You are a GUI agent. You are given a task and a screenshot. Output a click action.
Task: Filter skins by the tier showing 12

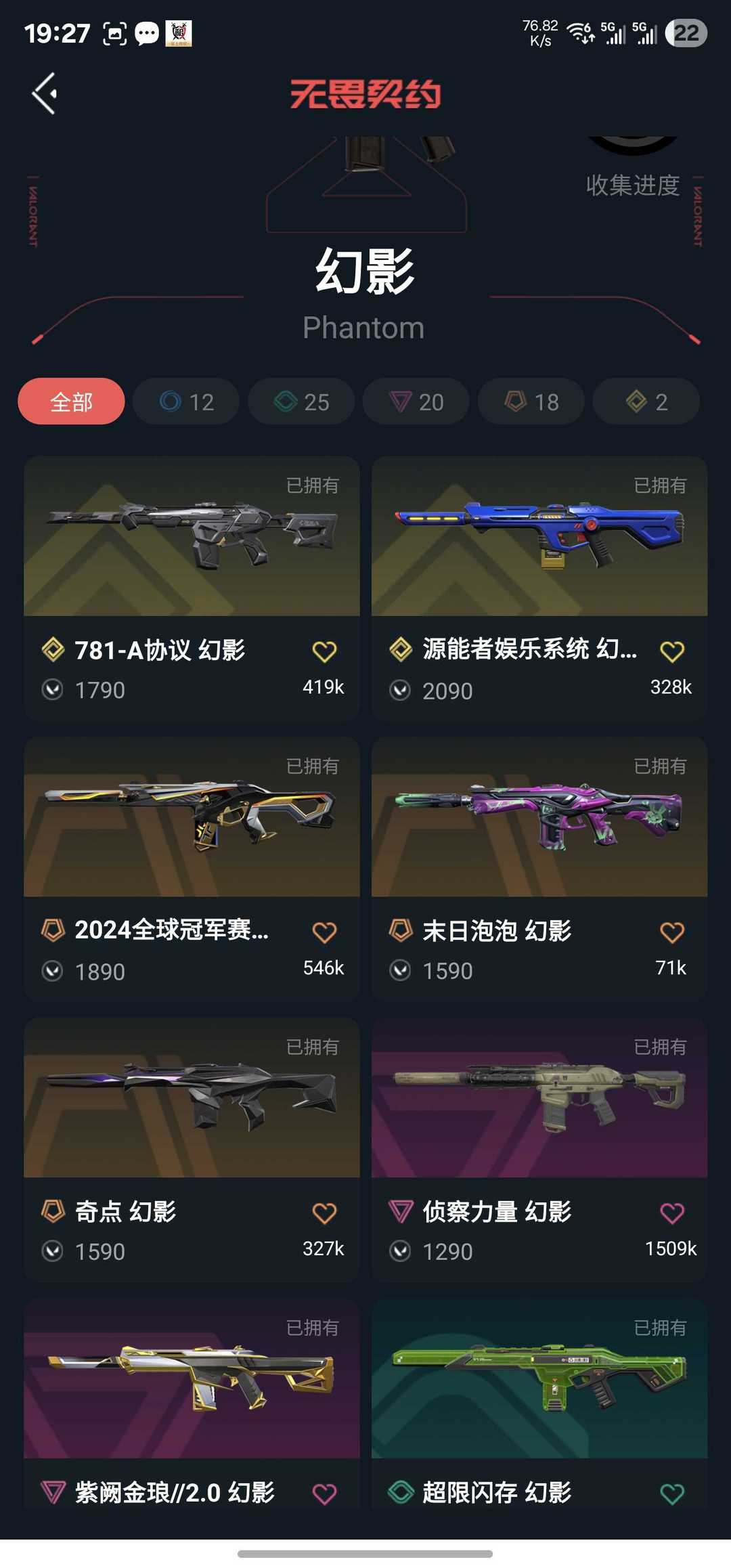click(x=186, y=401)
